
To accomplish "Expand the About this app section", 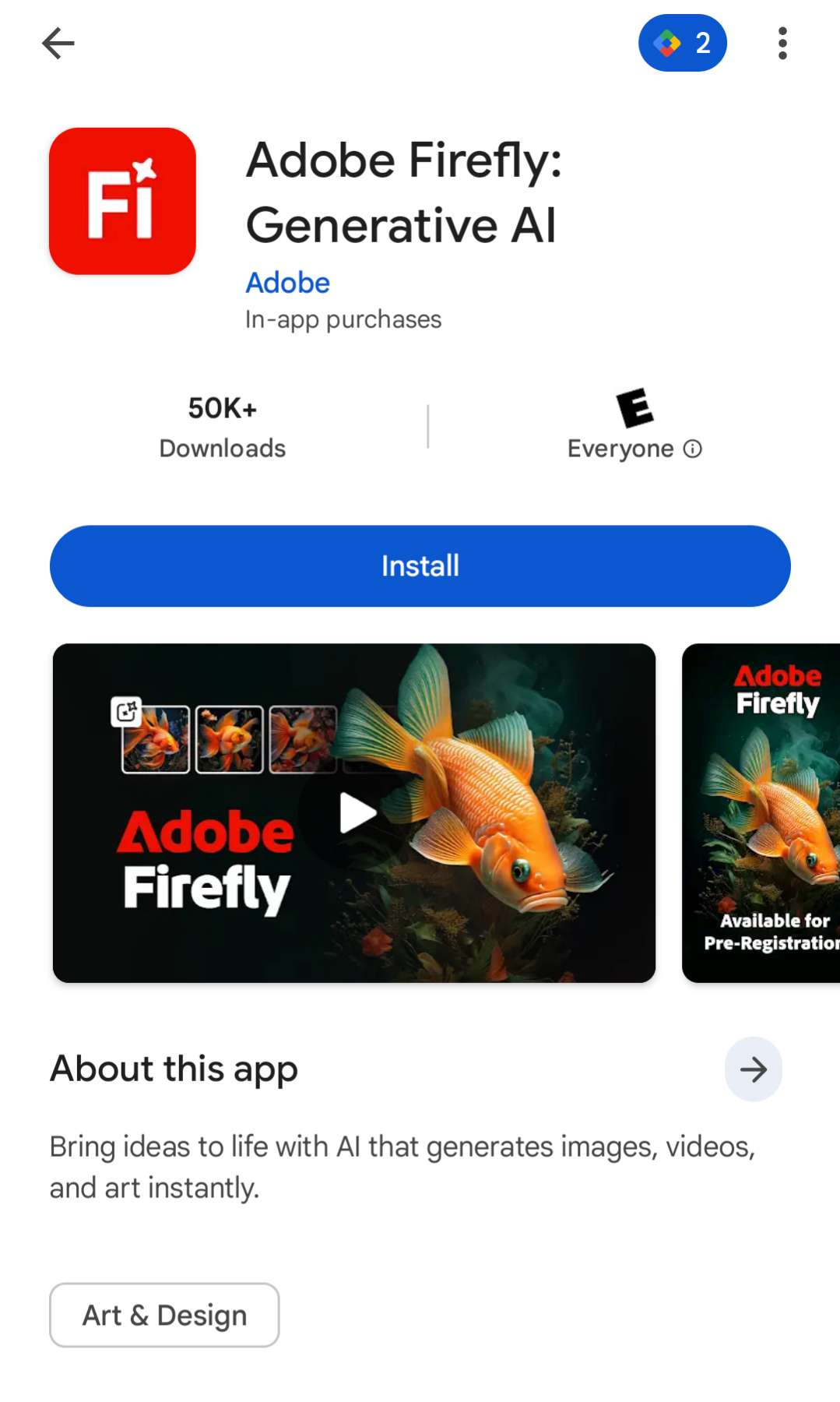I will click(x=753, y=1069).
